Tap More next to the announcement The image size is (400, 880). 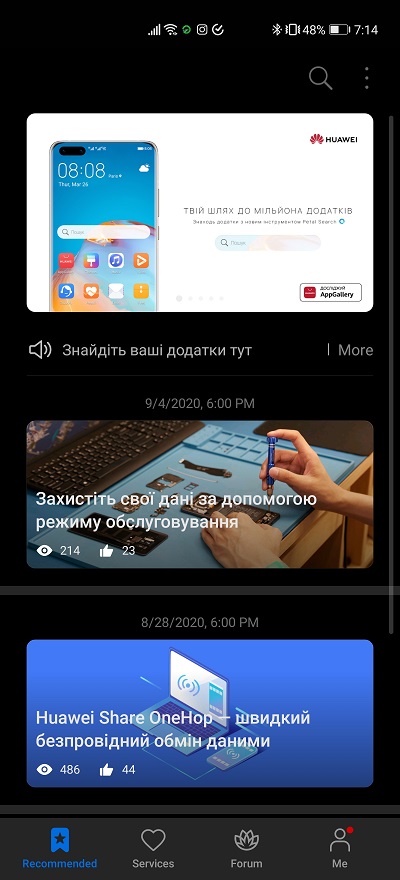click(355, 350)
